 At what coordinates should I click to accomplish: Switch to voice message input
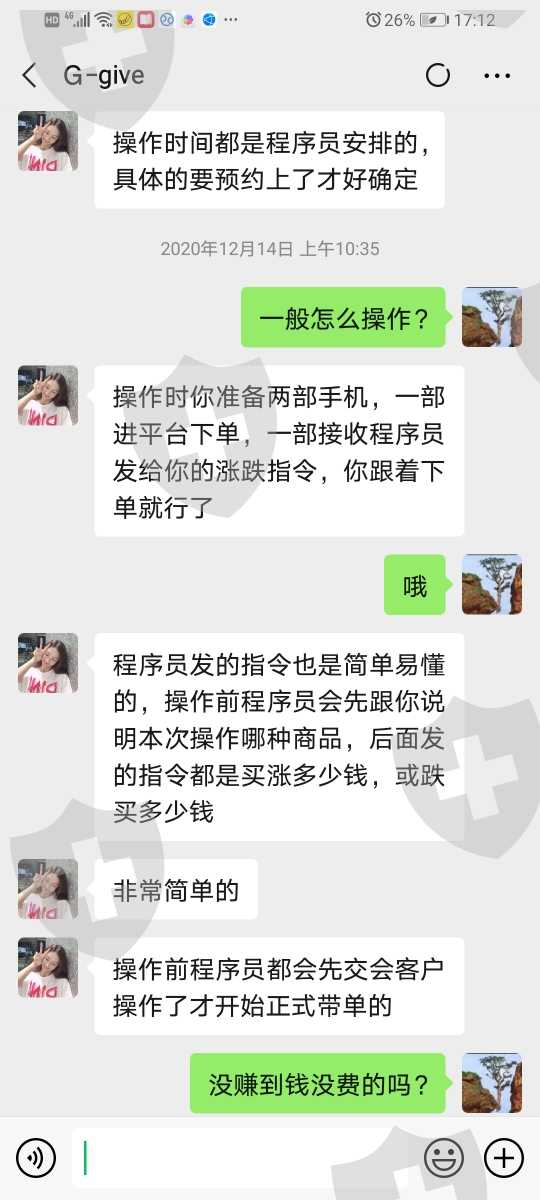35,1158
